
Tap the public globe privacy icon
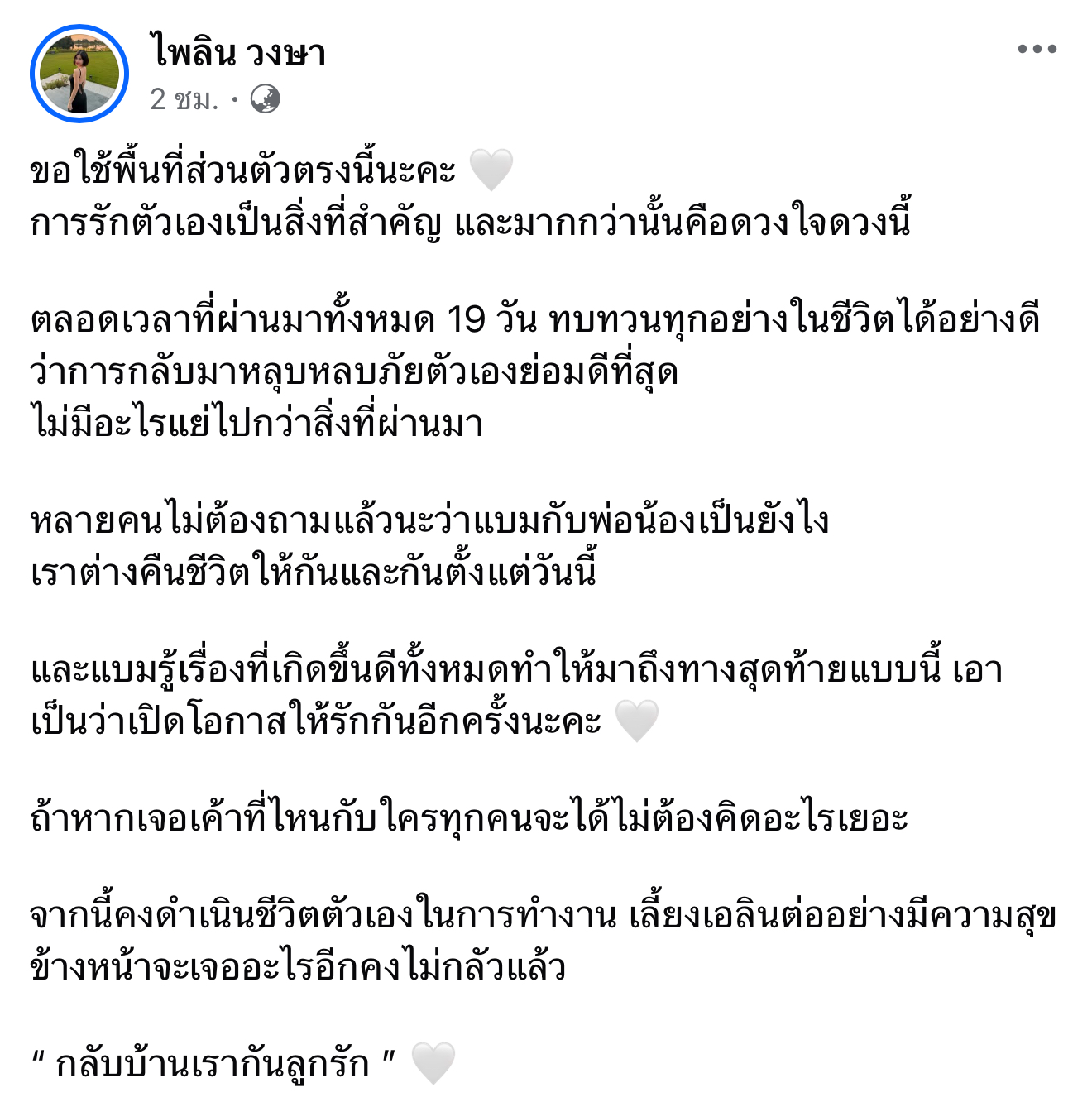point(265,99)
